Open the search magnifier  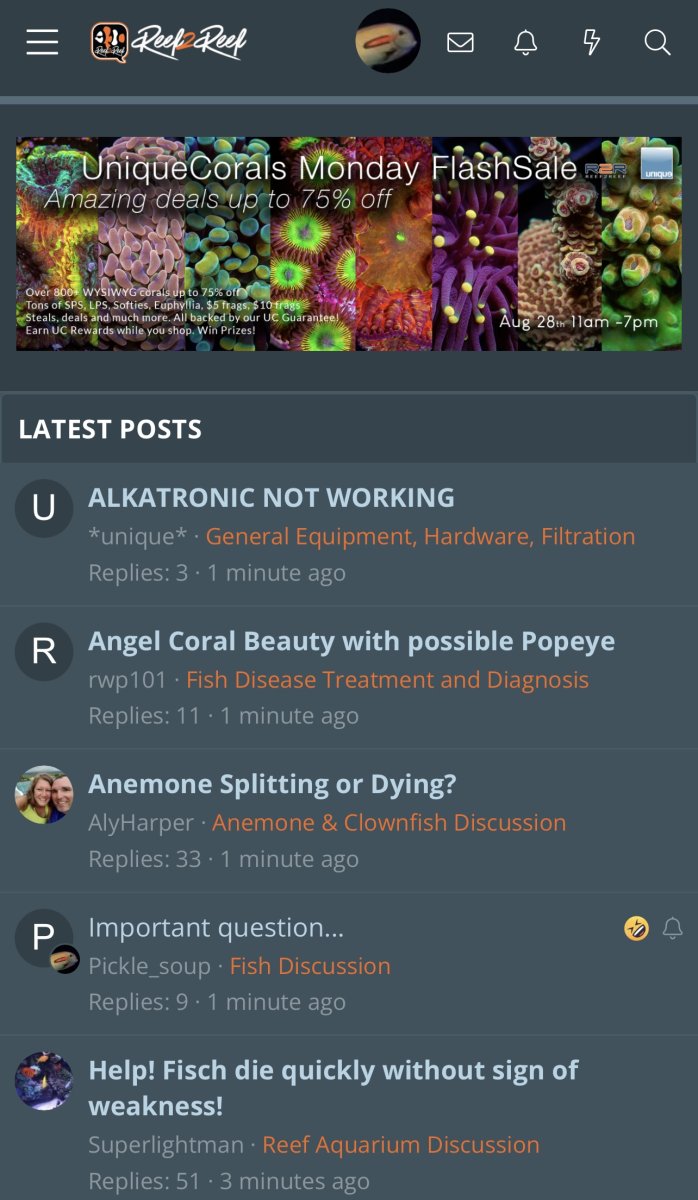(x=657, y=42)
